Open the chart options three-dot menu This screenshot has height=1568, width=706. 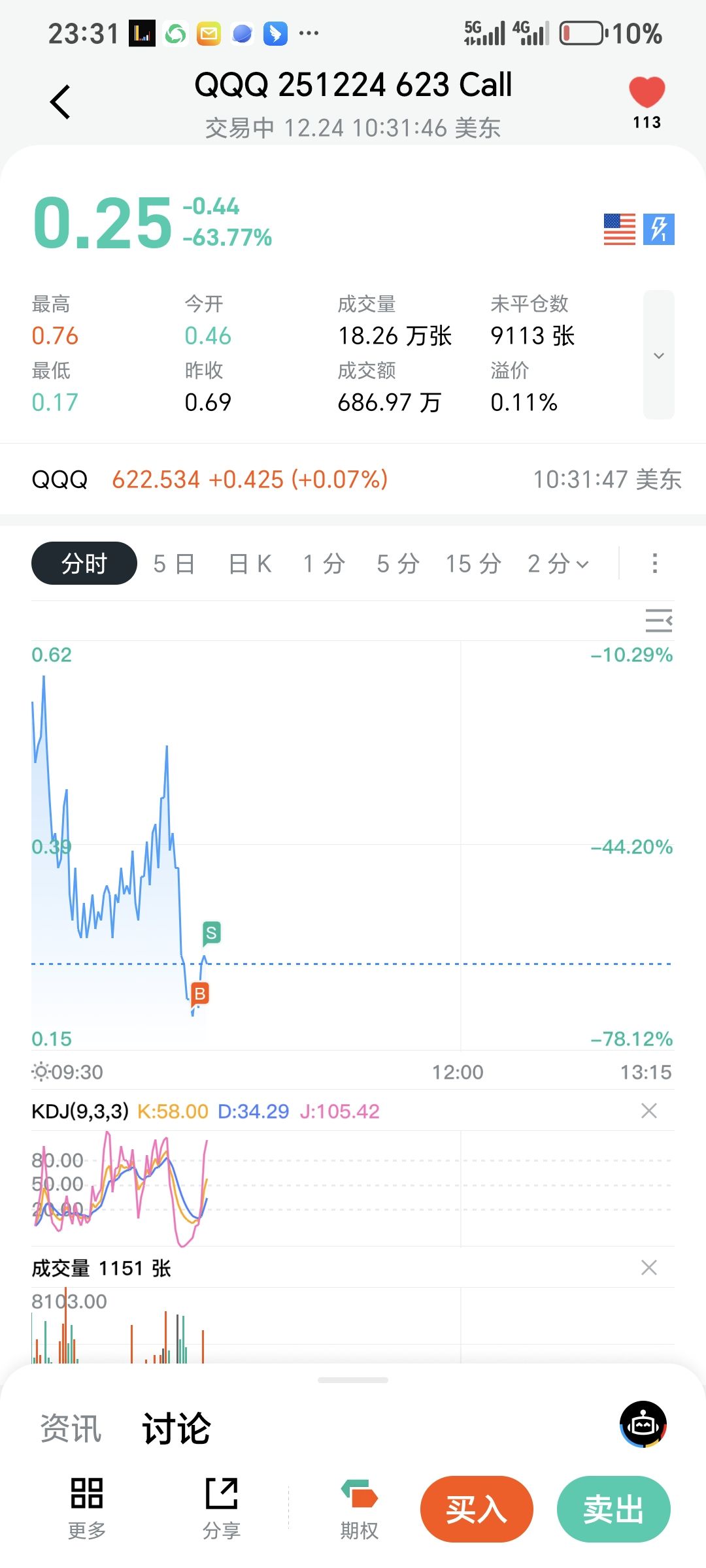(x=654, y=563)
